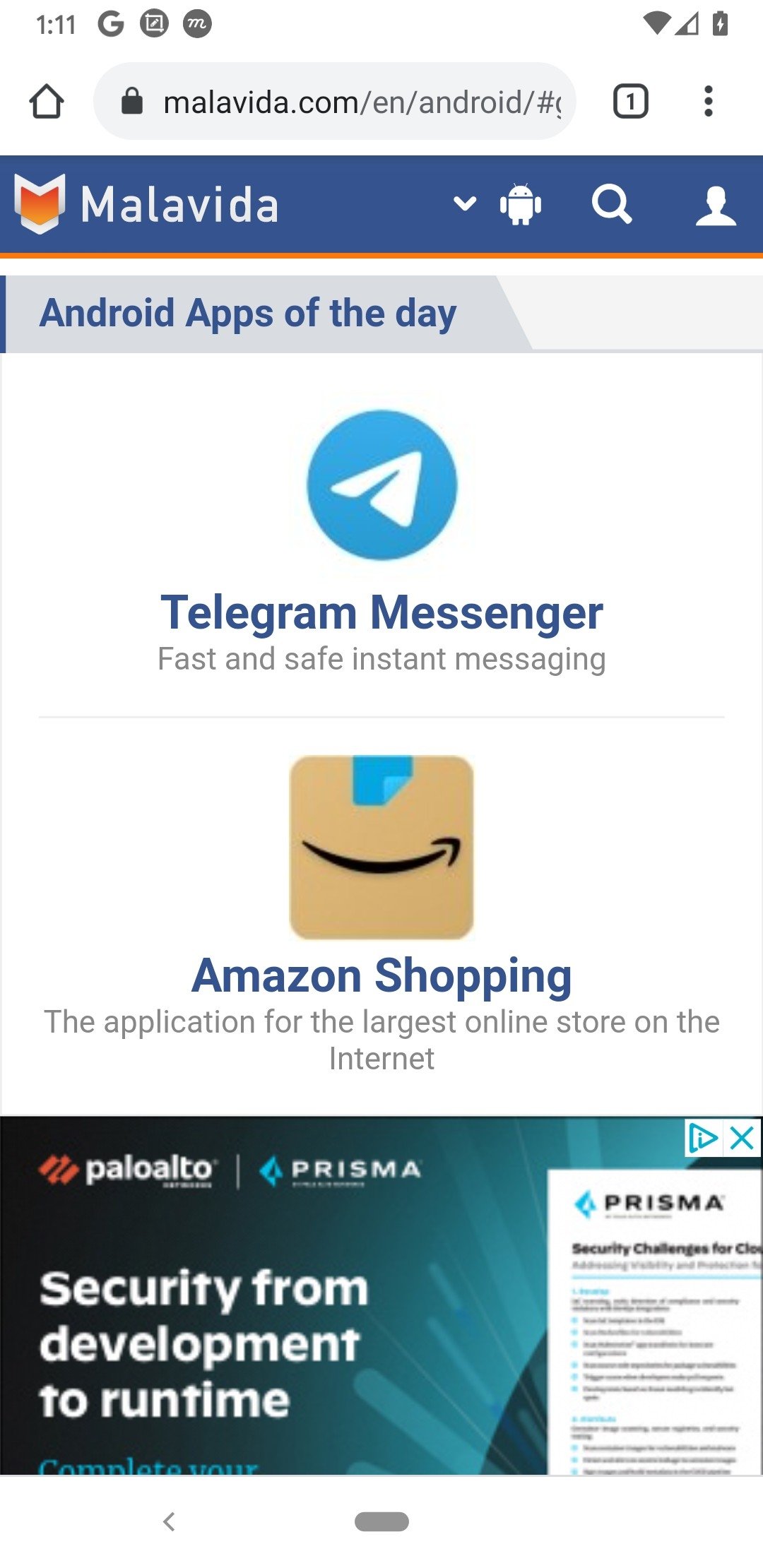Open the tab switcher showing one tab
The width and height of the screenshot is (763, 1568).
point(630,101)
